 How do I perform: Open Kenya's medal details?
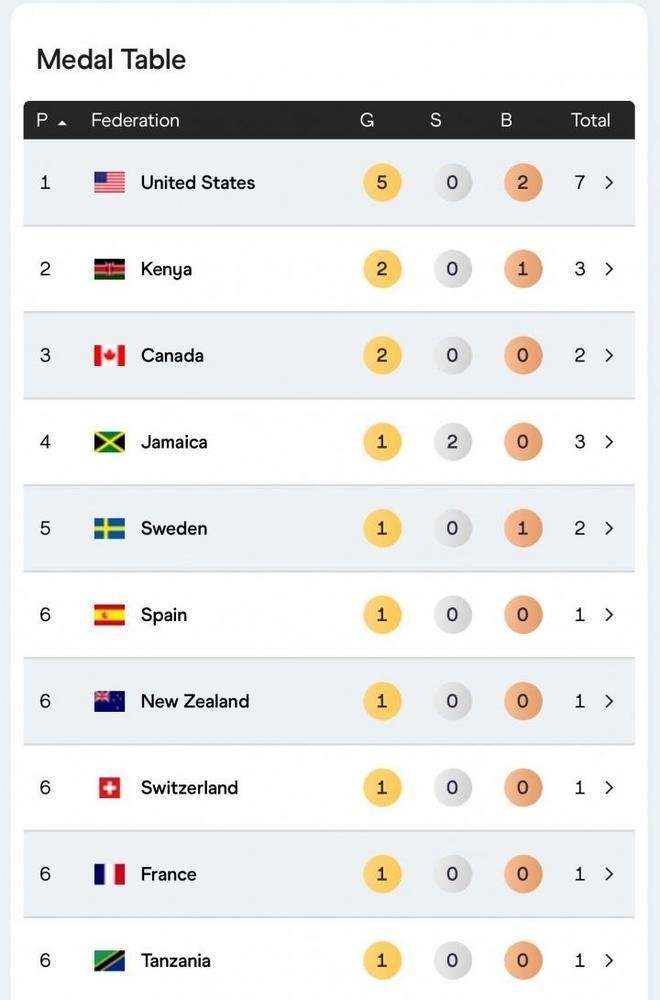608,269
